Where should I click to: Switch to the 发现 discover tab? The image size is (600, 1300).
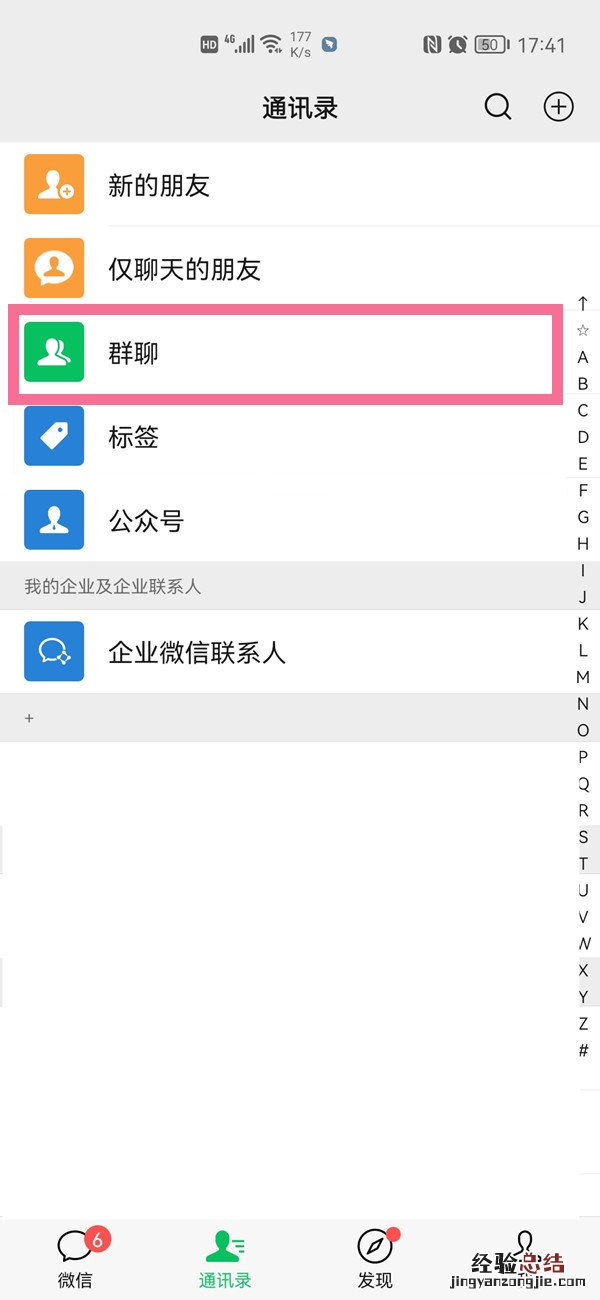(x=375, y=1258)
